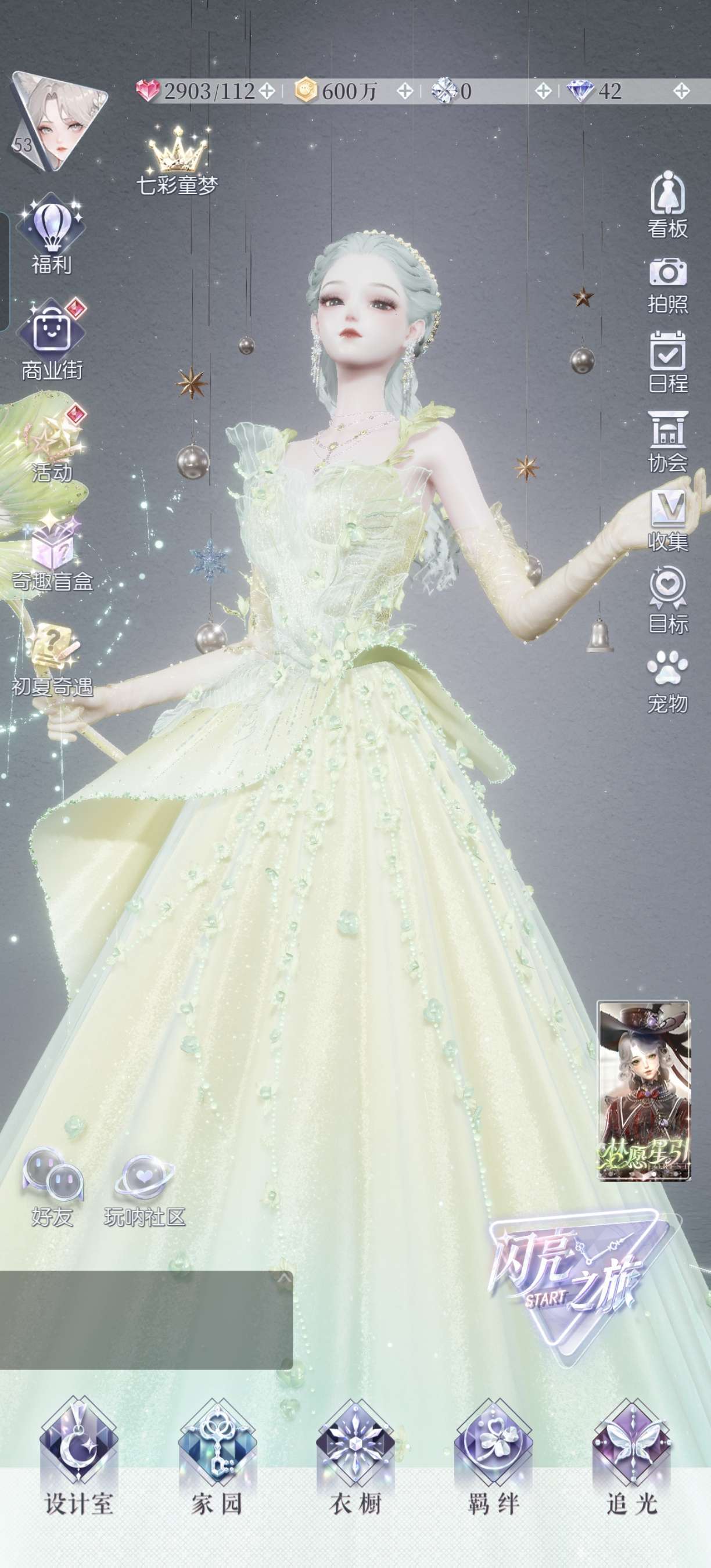711x1568 pixels.
Task: Open the 初夏奇遇 event
Action: [52, 660]
